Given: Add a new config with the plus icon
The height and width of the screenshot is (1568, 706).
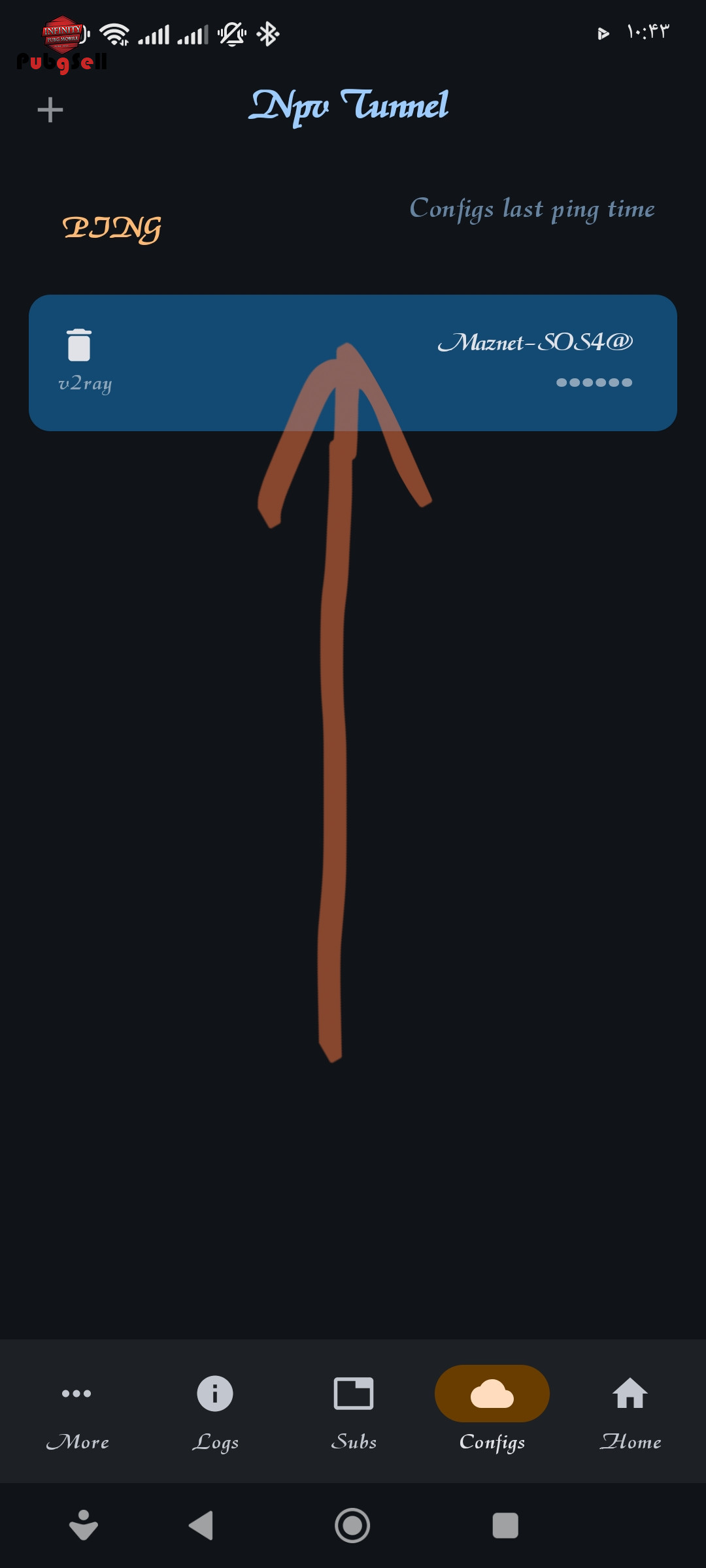Looking at the screenshot, I should click(50, 110).
